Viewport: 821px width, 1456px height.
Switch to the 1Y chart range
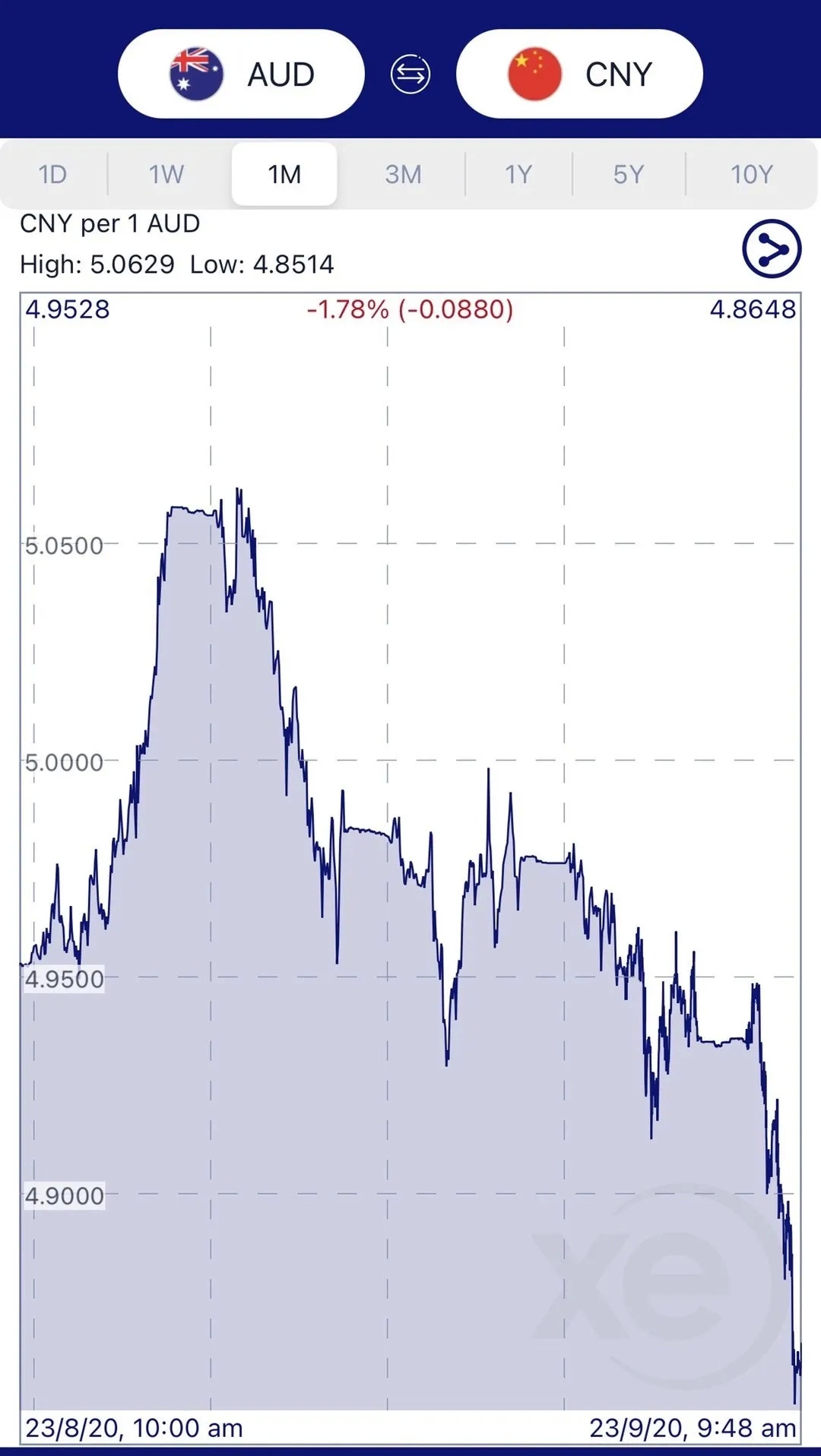coord(518,174)
